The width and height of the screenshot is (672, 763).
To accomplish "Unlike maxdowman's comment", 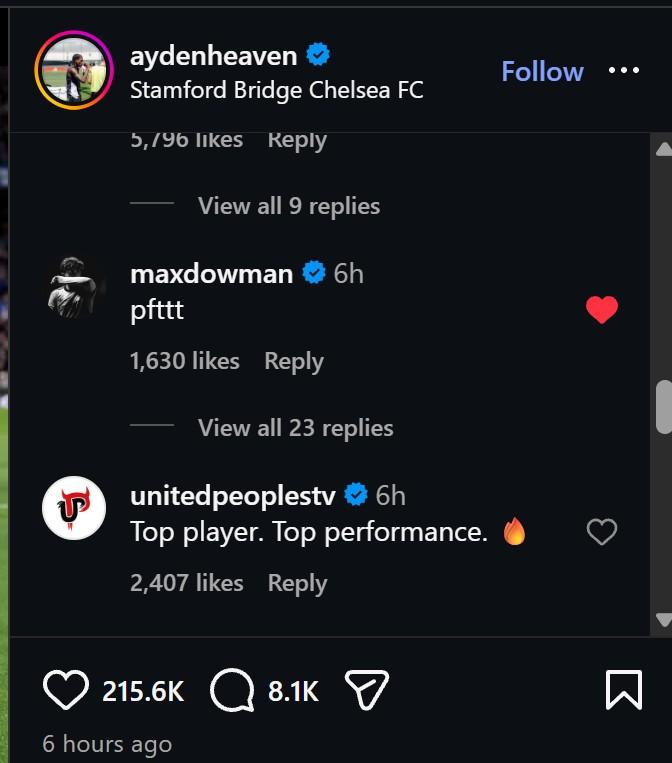I will [x=601, y=310].
